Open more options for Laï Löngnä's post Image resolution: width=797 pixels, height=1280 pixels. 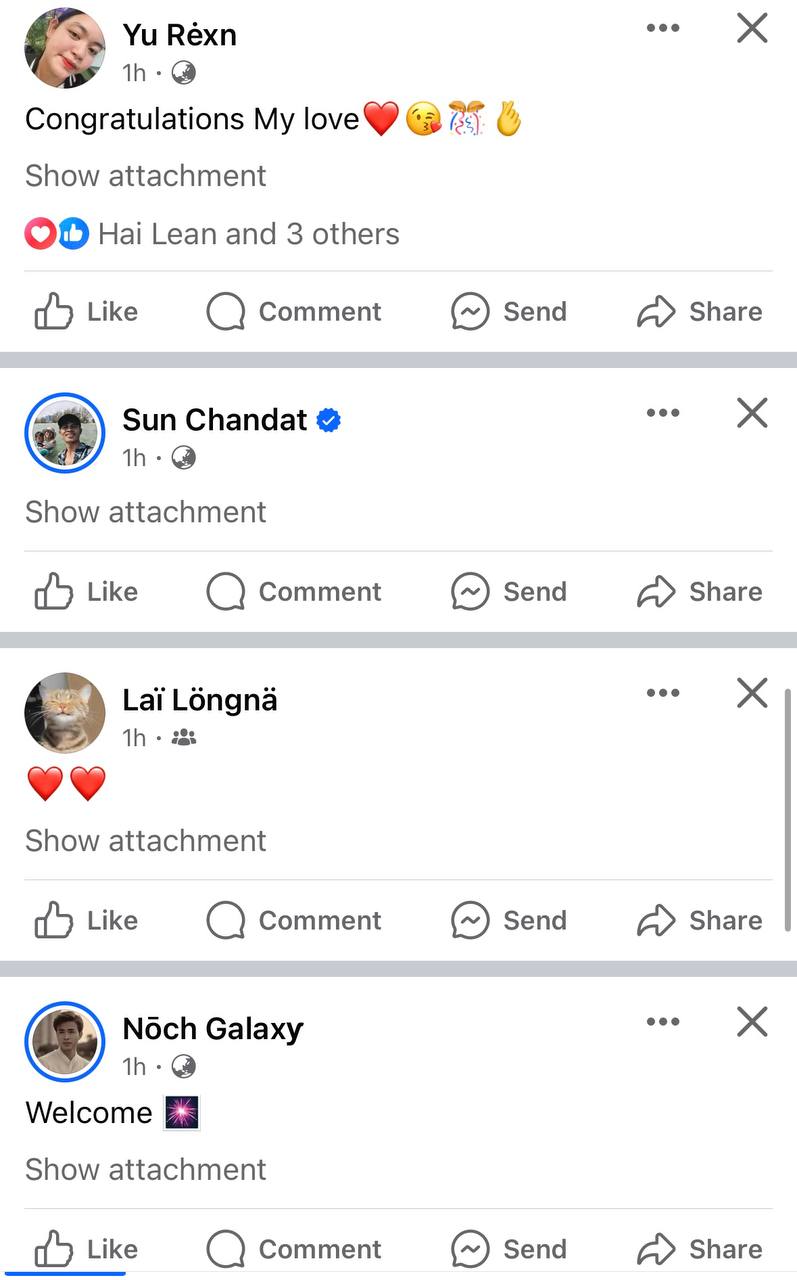(663, 693)
